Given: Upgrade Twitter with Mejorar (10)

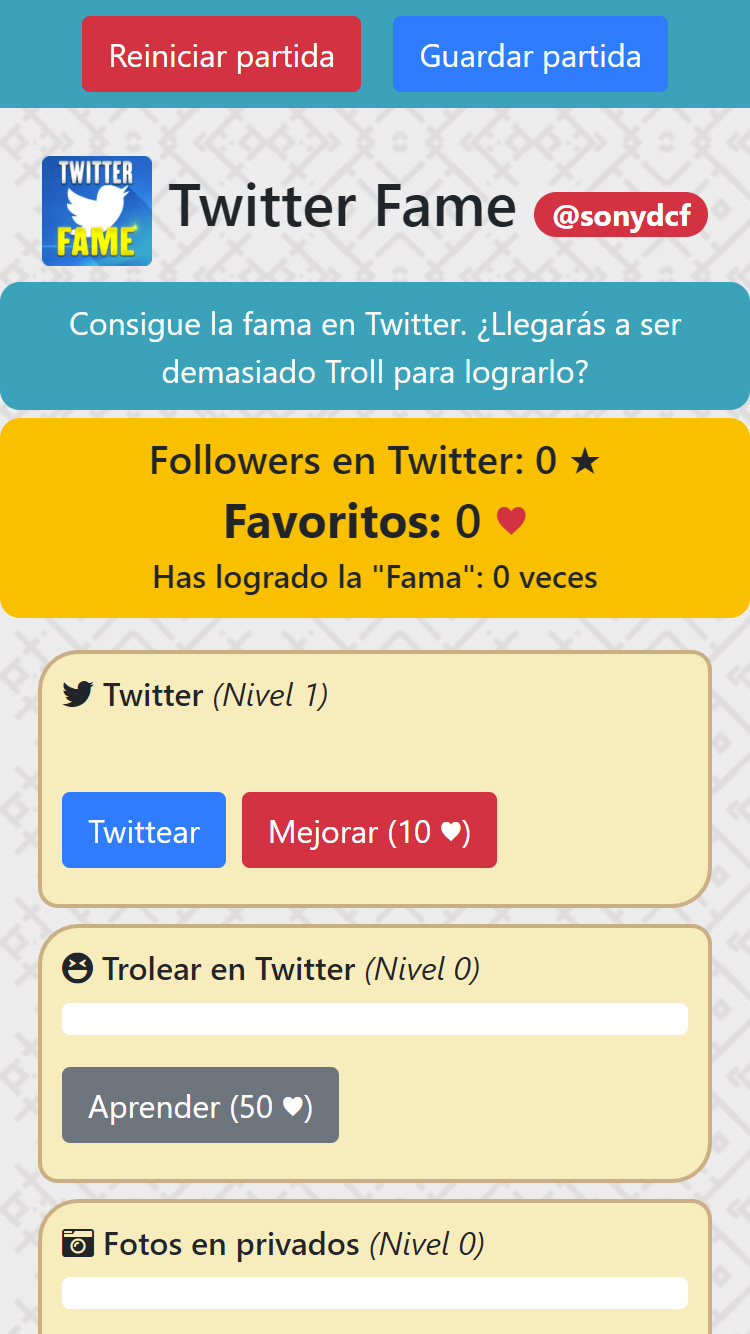Looking at the screenshot, I should (x=369, y=830).
